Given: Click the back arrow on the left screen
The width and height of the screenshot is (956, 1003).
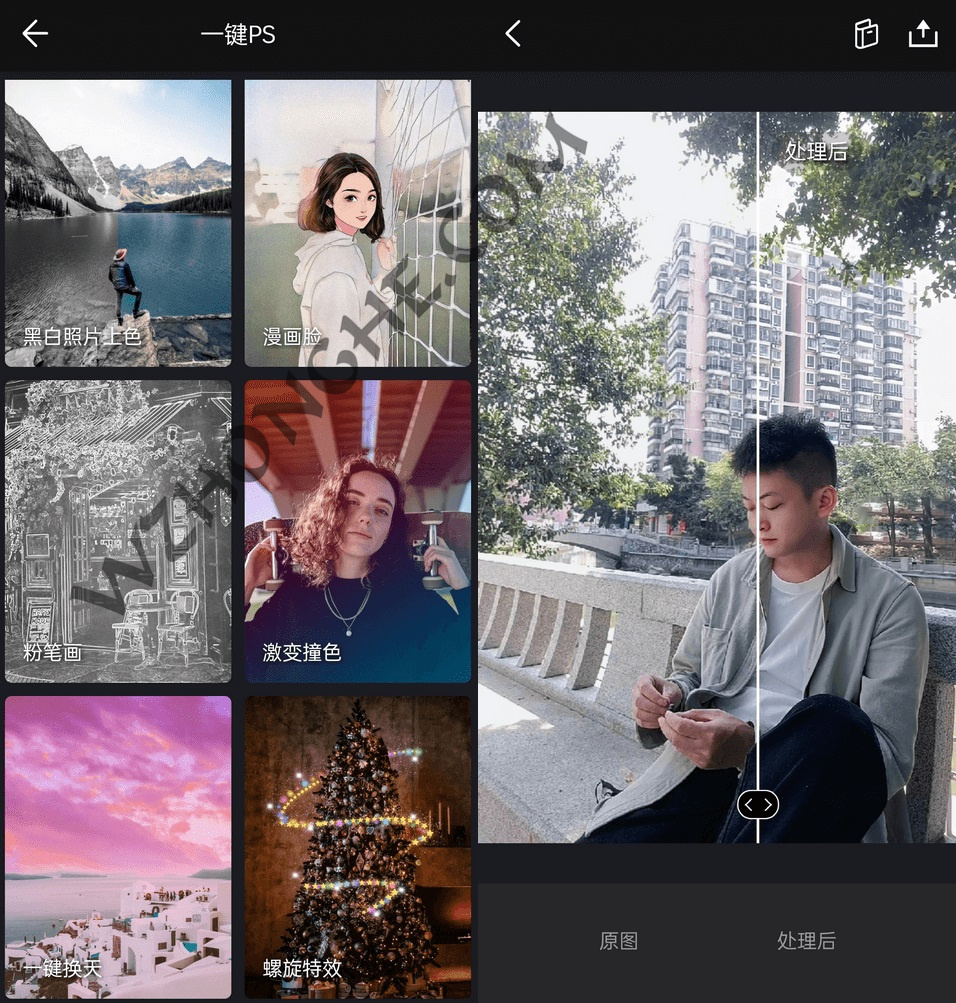Looking at the screenshot, I should click(x=36, y=33).
